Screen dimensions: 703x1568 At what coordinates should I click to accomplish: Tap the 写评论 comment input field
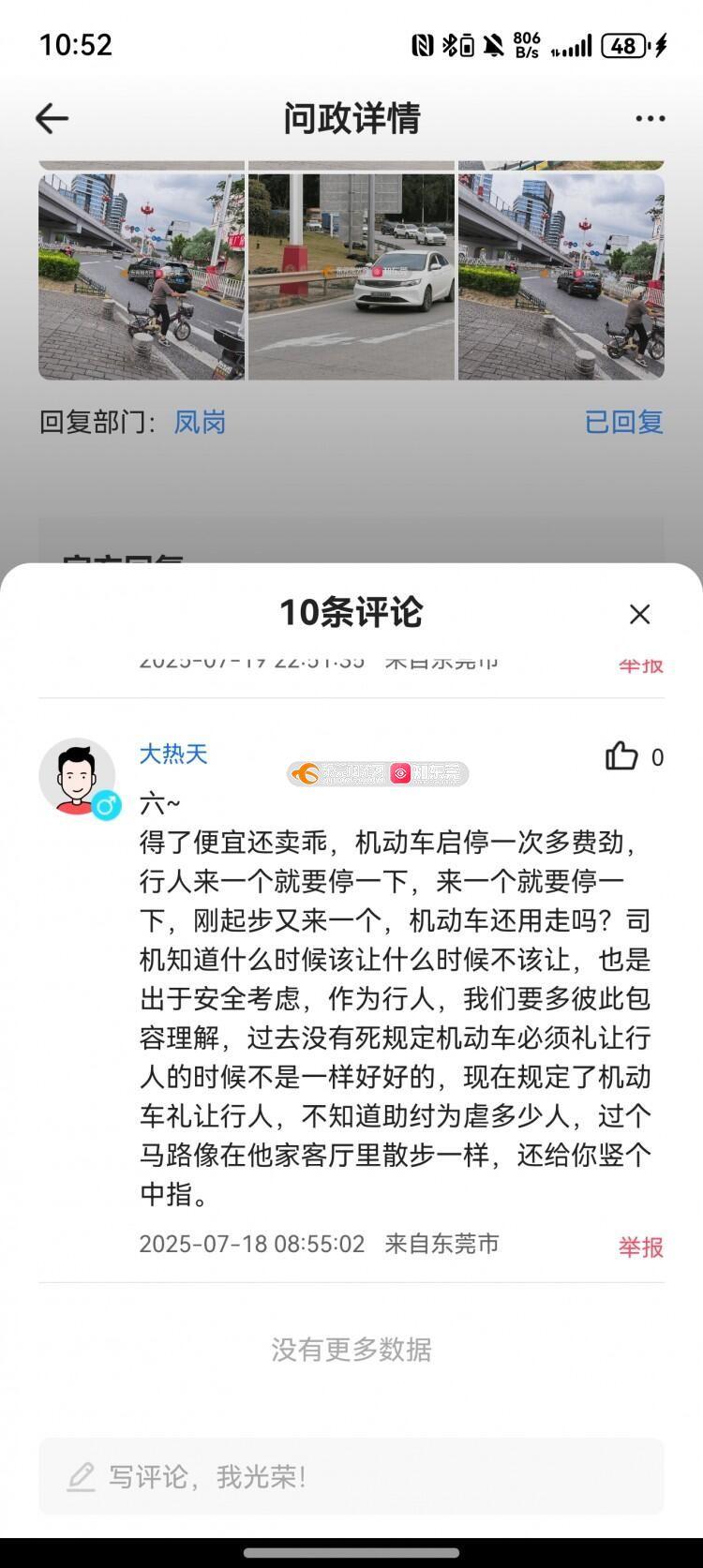(351, 1477)
